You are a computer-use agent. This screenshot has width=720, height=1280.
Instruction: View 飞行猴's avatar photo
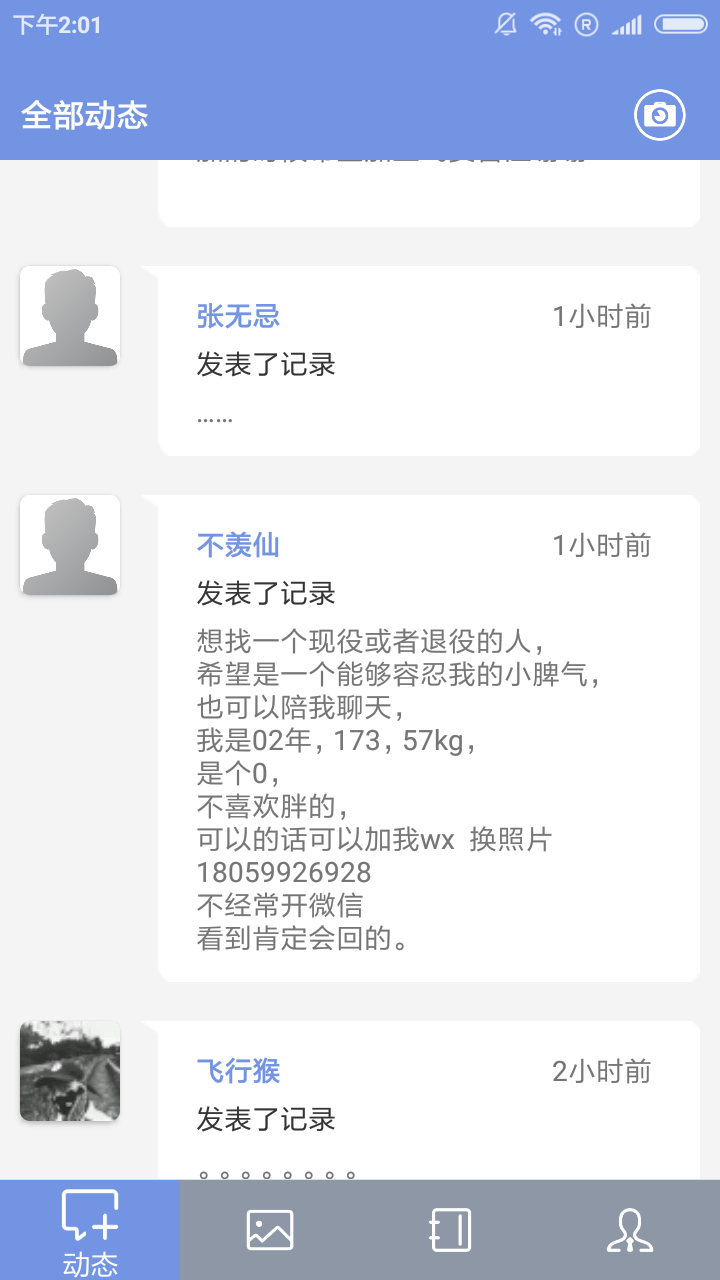click(x=70, y=1071)
